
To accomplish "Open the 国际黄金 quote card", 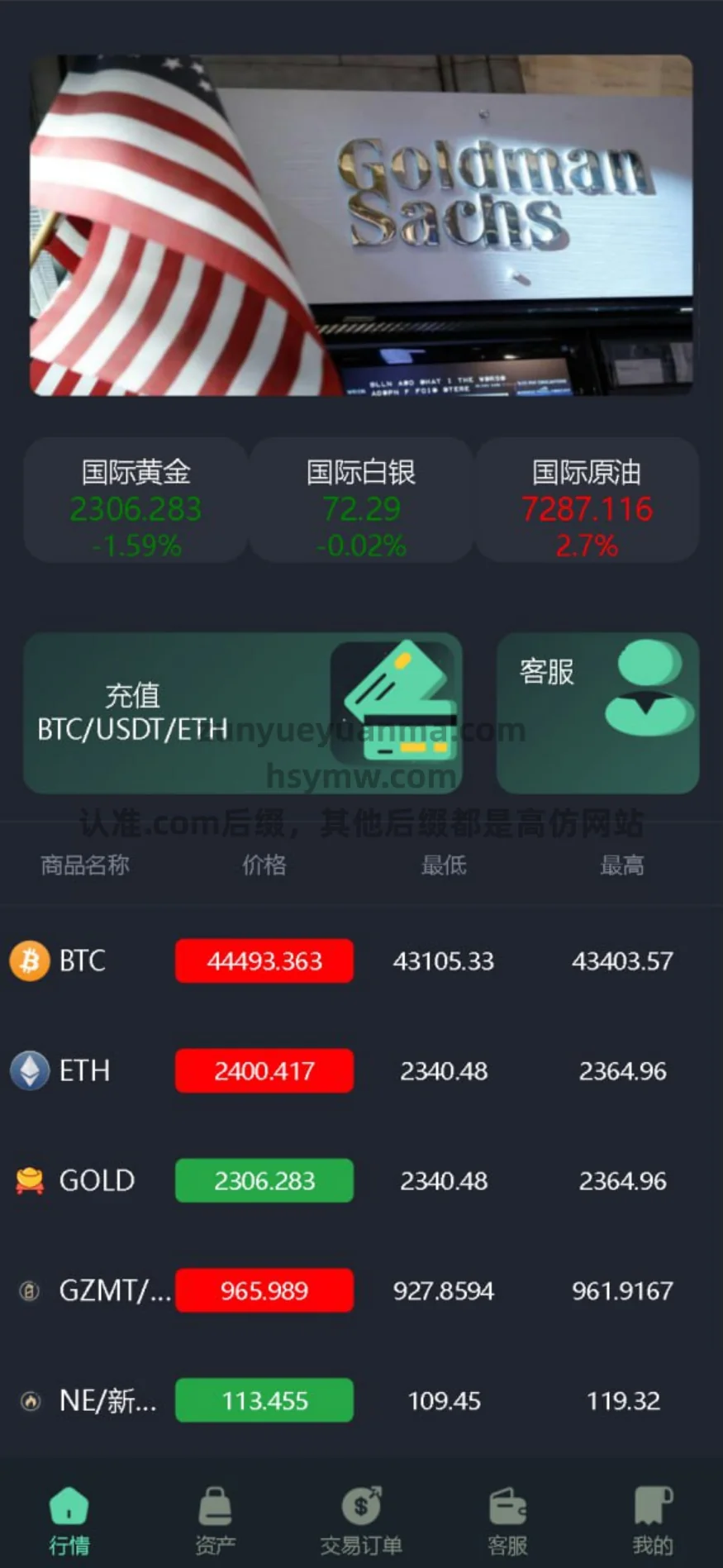I will click(136, 501).
